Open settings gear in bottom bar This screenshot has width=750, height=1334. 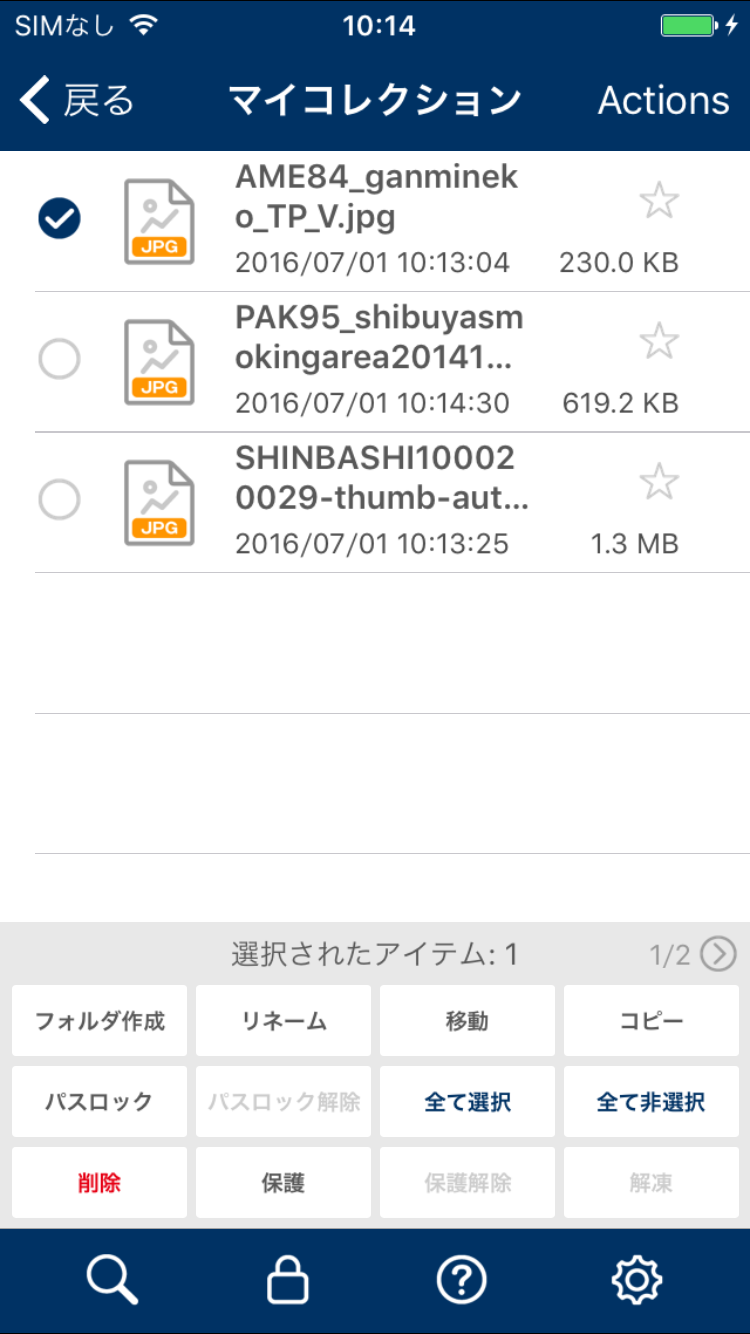coord(637,1280)
